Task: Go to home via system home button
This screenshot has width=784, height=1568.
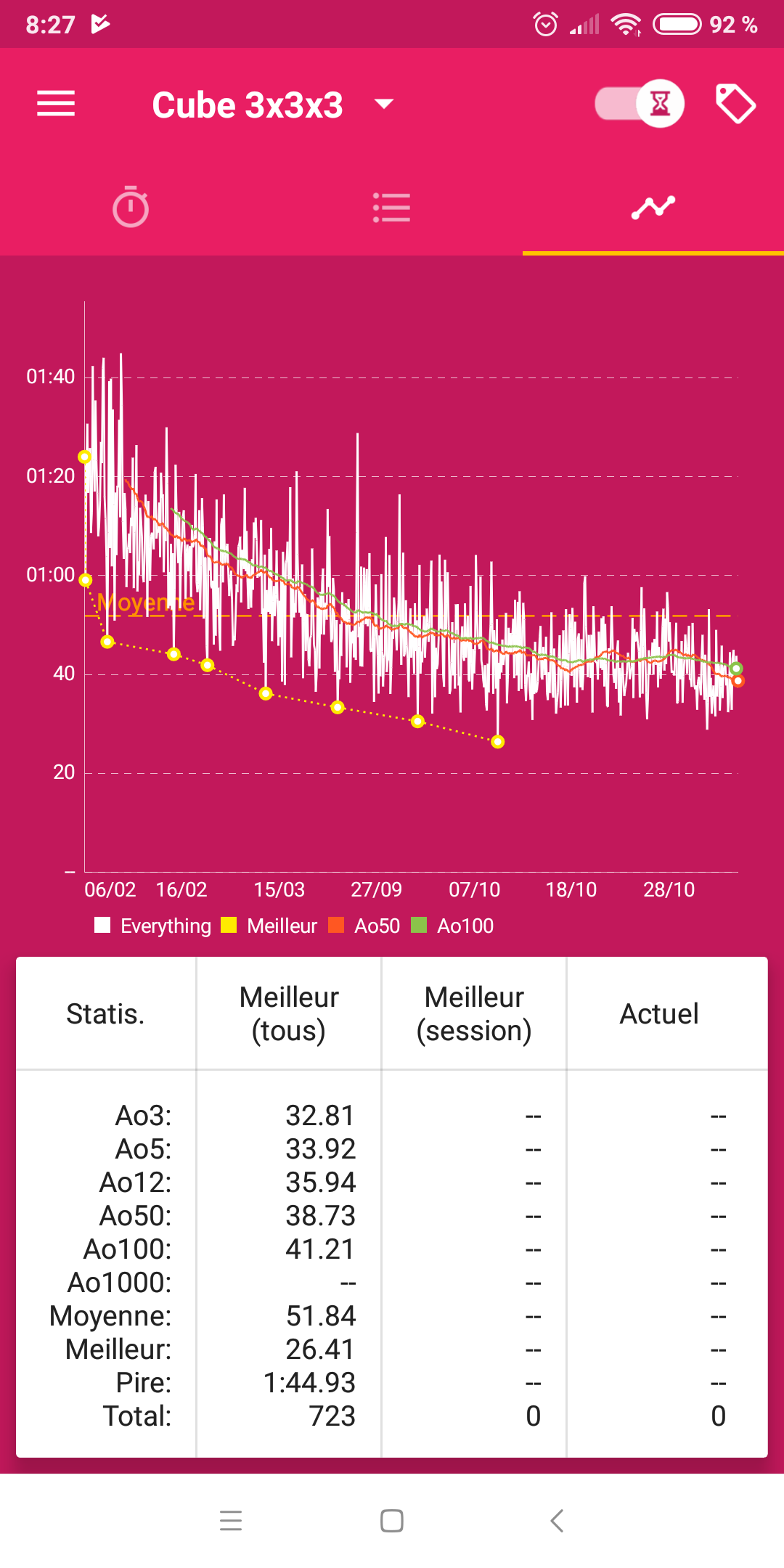Action: tap(391, 1520)
